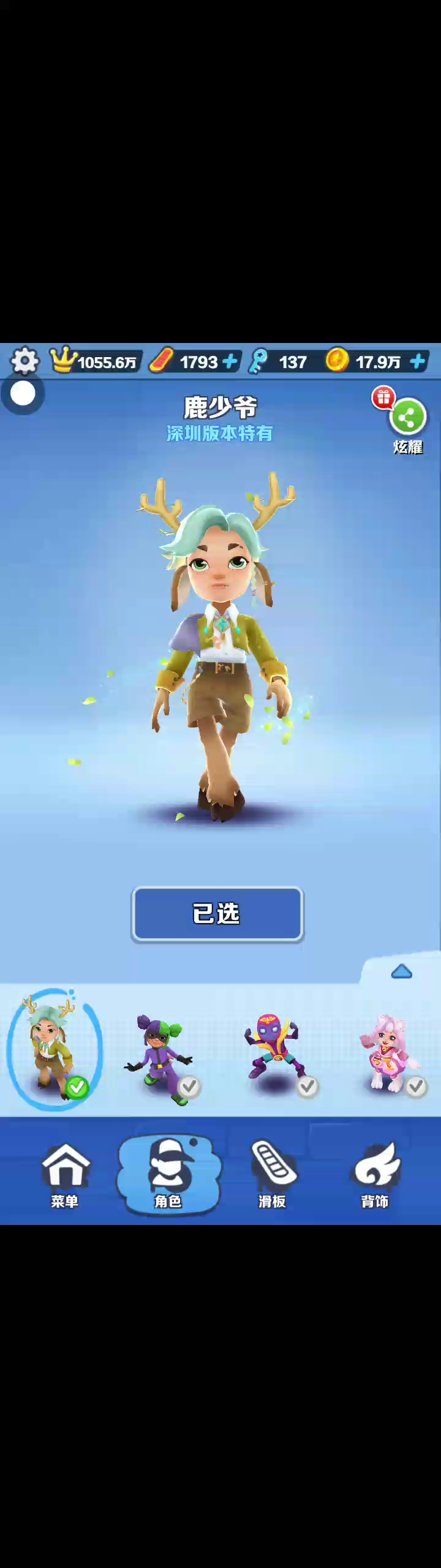This screenshot has height=1568, width=441.
Task: Add more hoverboards with plus icon
Action: point(230,361)
